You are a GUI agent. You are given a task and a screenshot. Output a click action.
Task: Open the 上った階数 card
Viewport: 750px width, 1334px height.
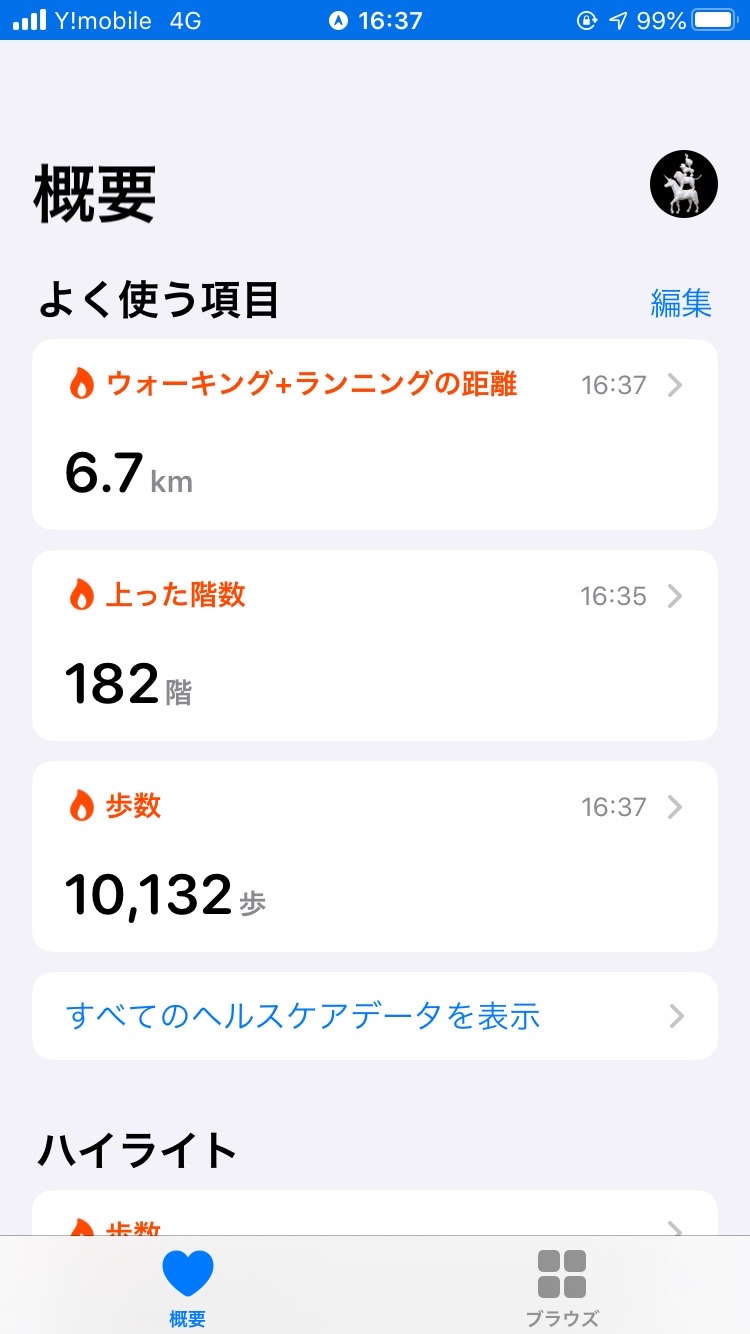[x=374, y=645]
